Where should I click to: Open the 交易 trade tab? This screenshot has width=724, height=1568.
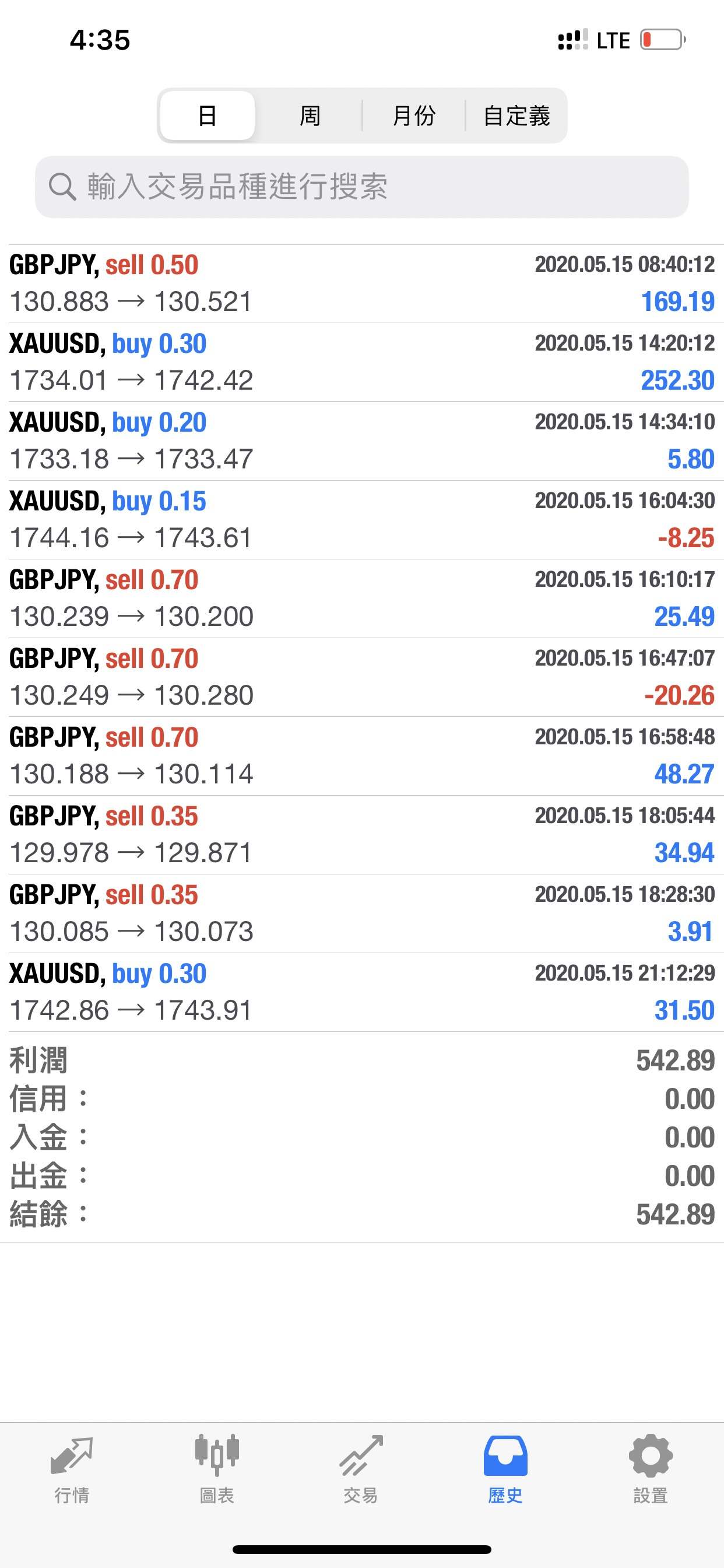[361, 1469]
